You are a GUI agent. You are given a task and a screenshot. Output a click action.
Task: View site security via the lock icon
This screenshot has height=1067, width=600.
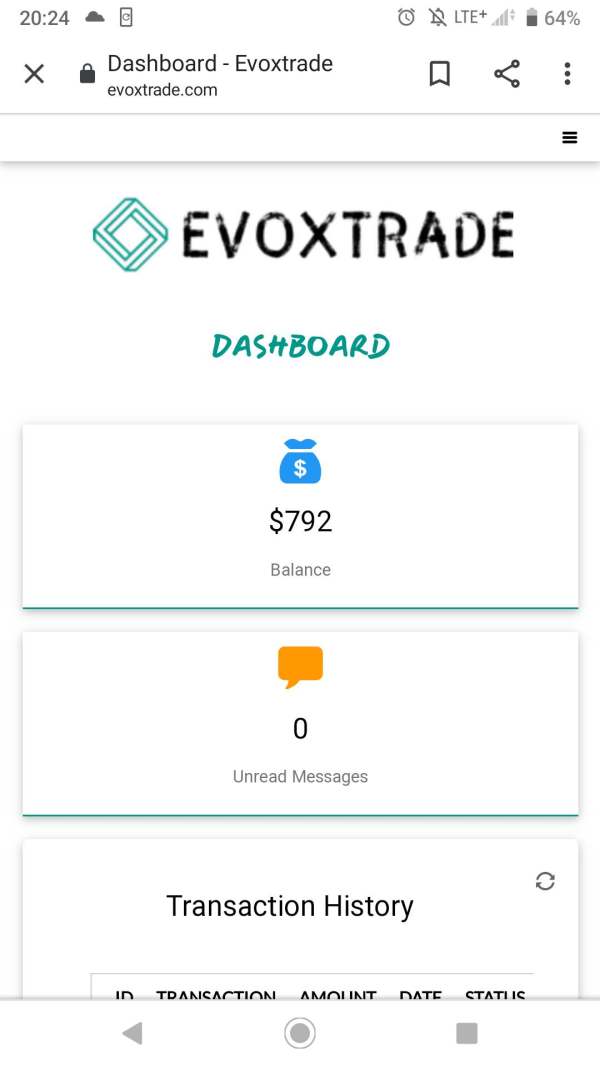pos(87,73)
